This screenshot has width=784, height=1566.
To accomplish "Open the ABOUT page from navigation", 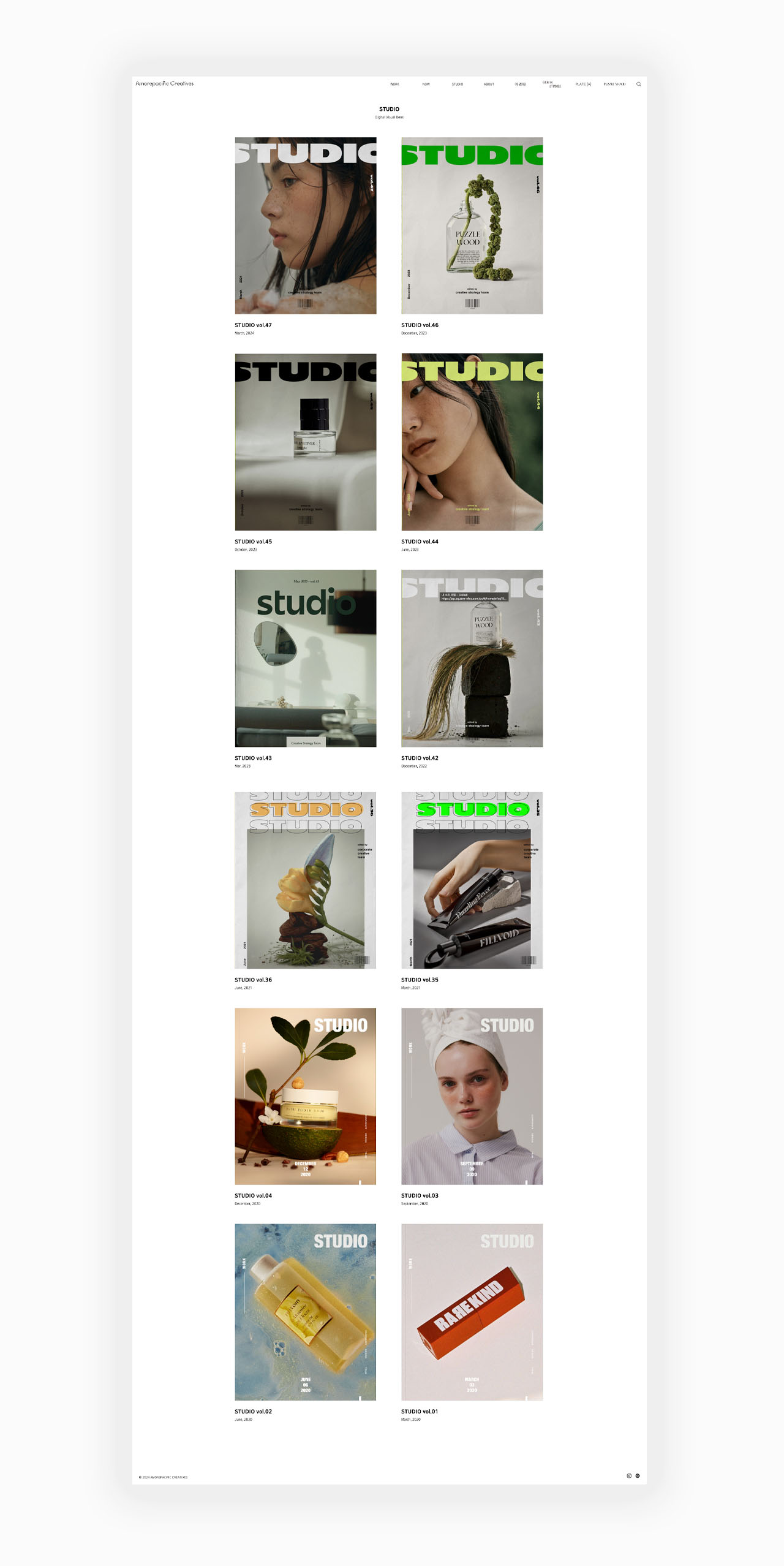I will coord(488,84).
